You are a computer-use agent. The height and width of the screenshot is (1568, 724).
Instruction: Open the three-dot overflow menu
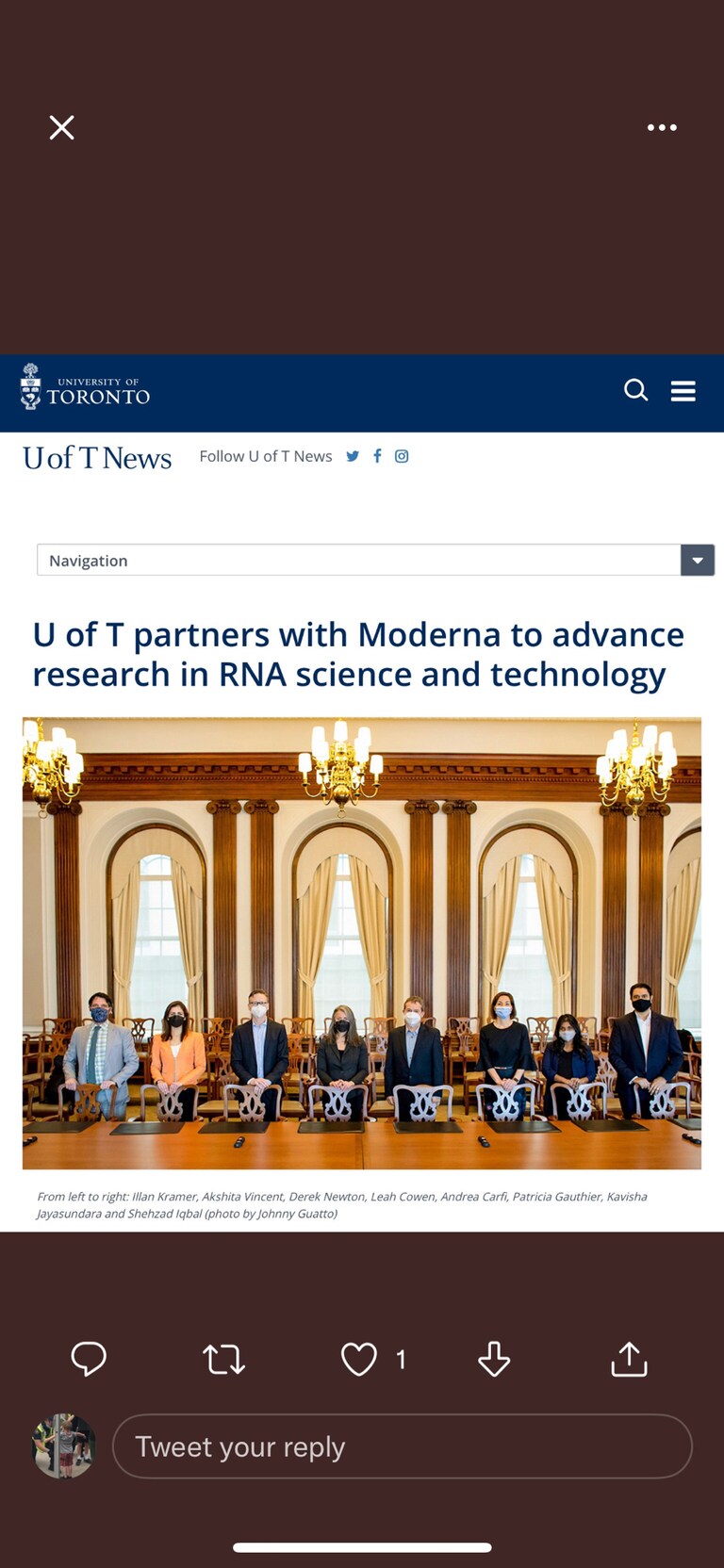(662, 127)
